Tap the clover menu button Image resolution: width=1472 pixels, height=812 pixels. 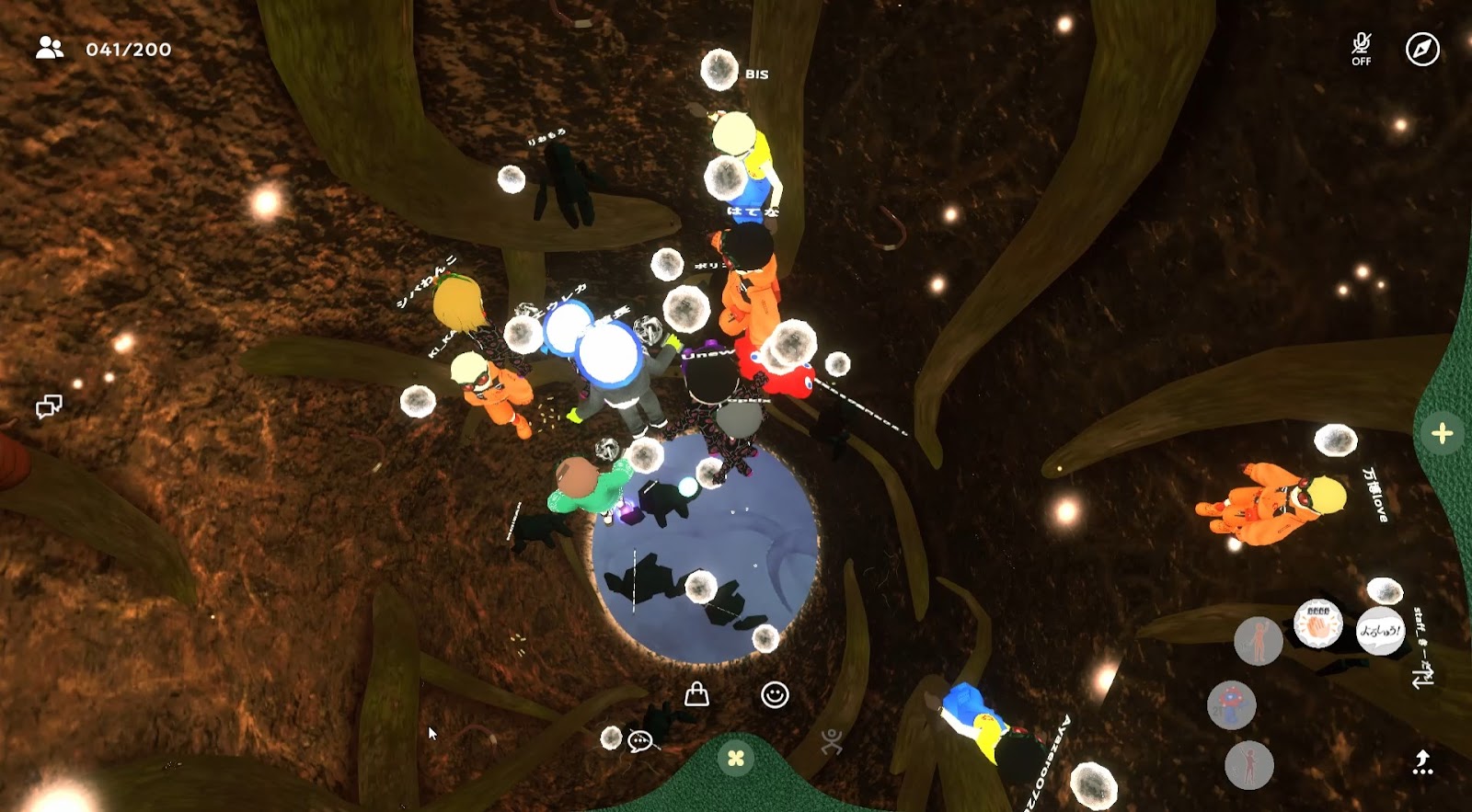(x=735, y=759)
